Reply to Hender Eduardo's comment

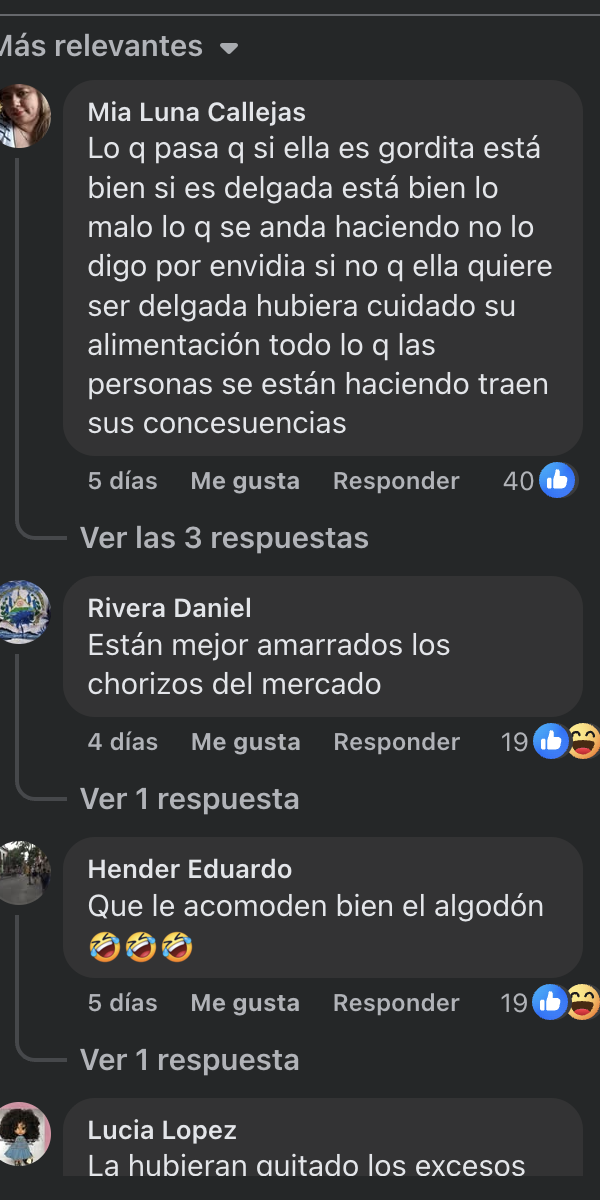coord(396,1003)
